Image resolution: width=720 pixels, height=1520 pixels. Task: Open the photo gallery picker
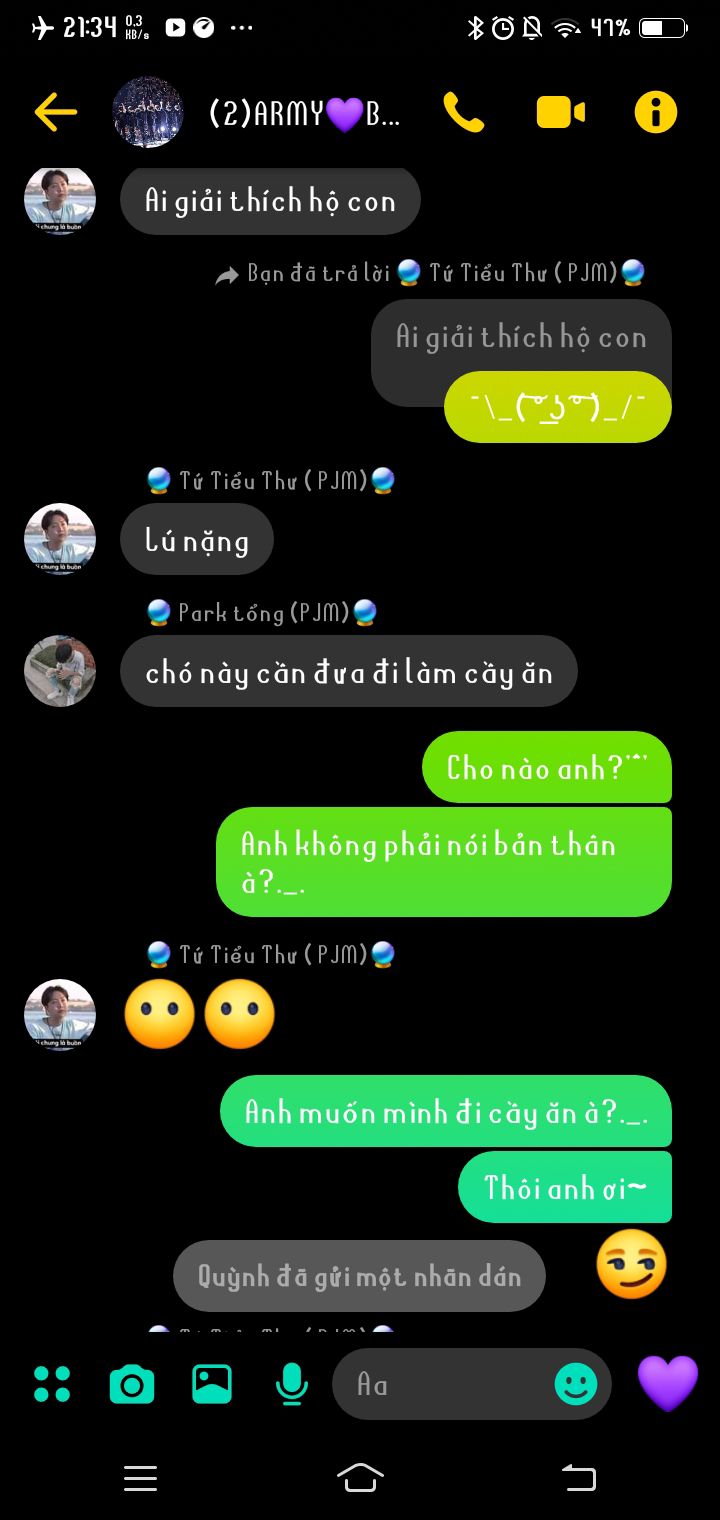pos(212,1384)
